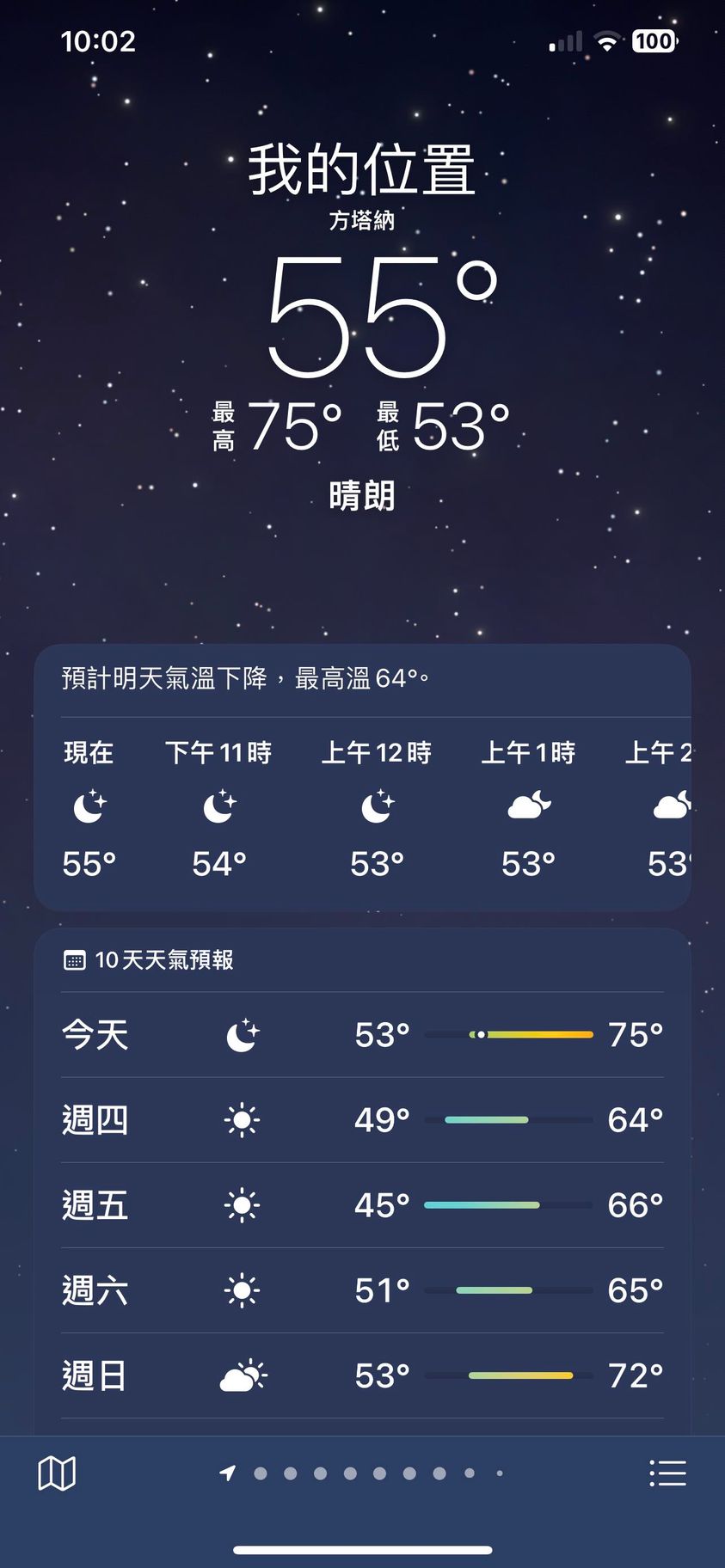The image size is (725, 1568).
Task: Open the weather map
Action: [x=57, y=1473]
